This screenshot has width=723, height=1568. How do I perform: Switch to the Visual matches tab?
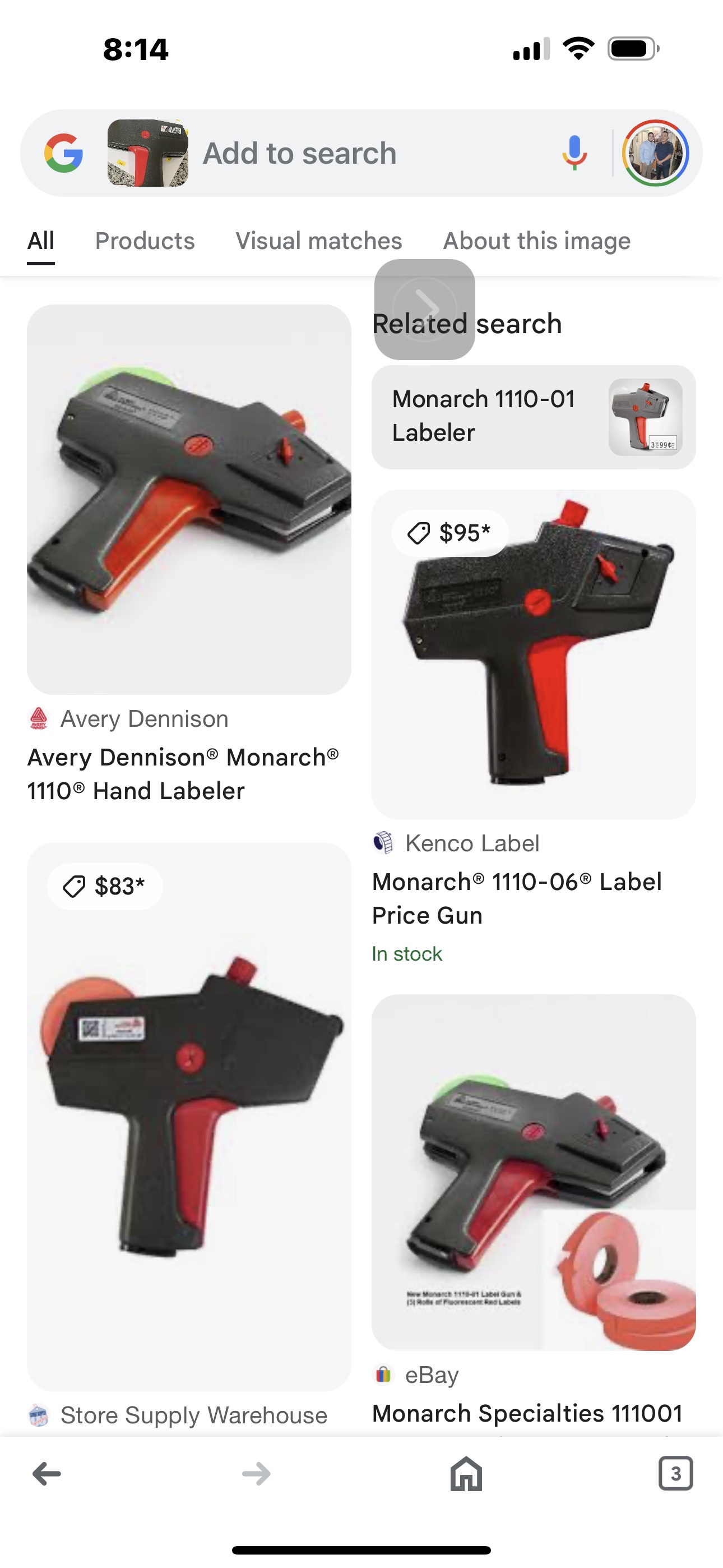point(319,241)
